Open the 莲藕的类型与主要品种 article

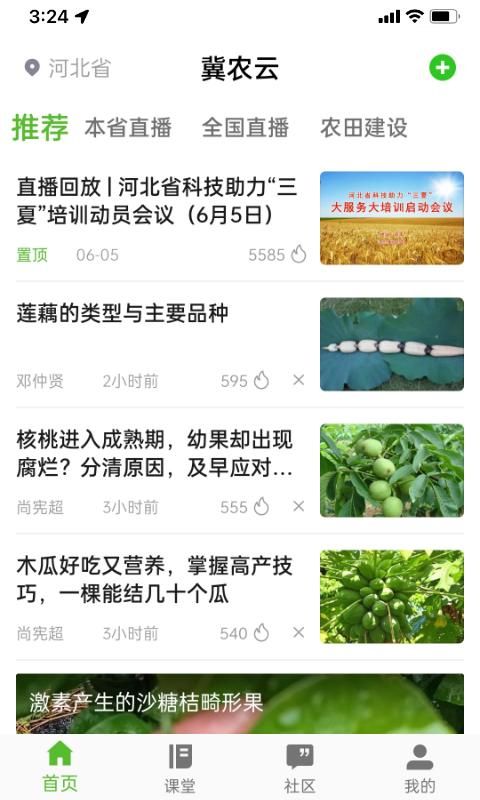click(240, 344)
